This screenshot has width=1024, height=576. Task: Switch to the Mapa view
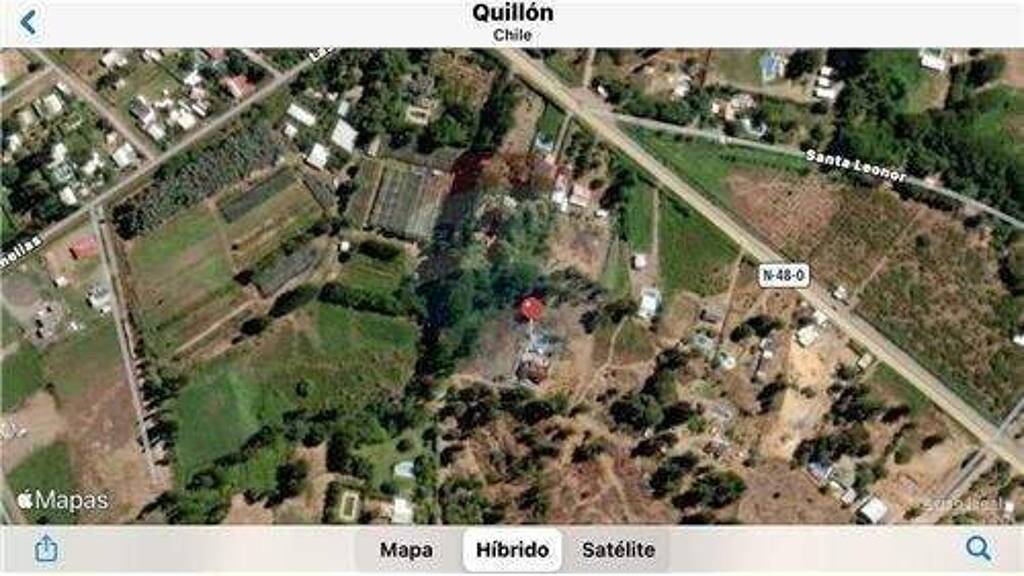(407, 550)
